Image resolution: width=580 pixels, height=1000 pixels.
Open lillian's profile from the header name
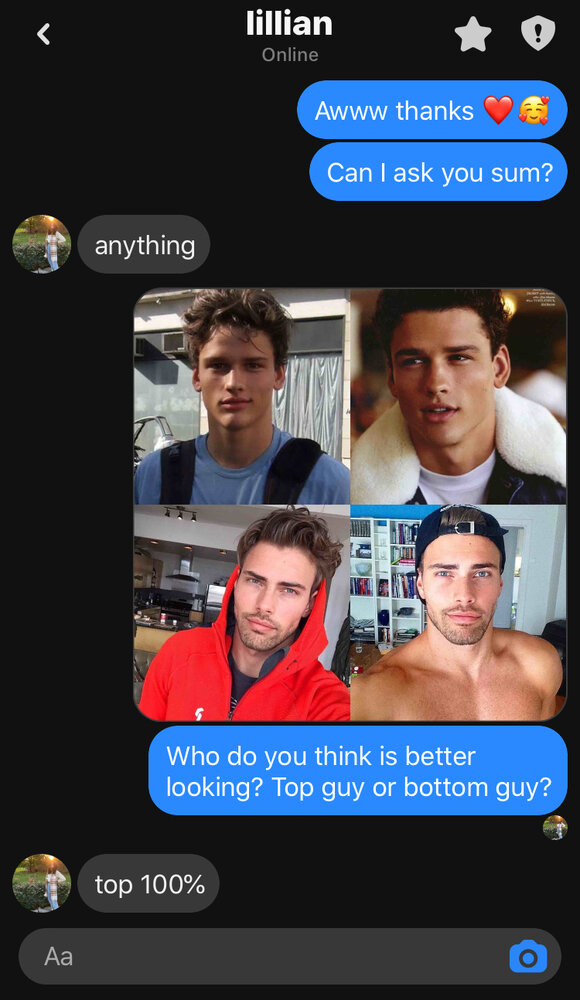point(290,24)
